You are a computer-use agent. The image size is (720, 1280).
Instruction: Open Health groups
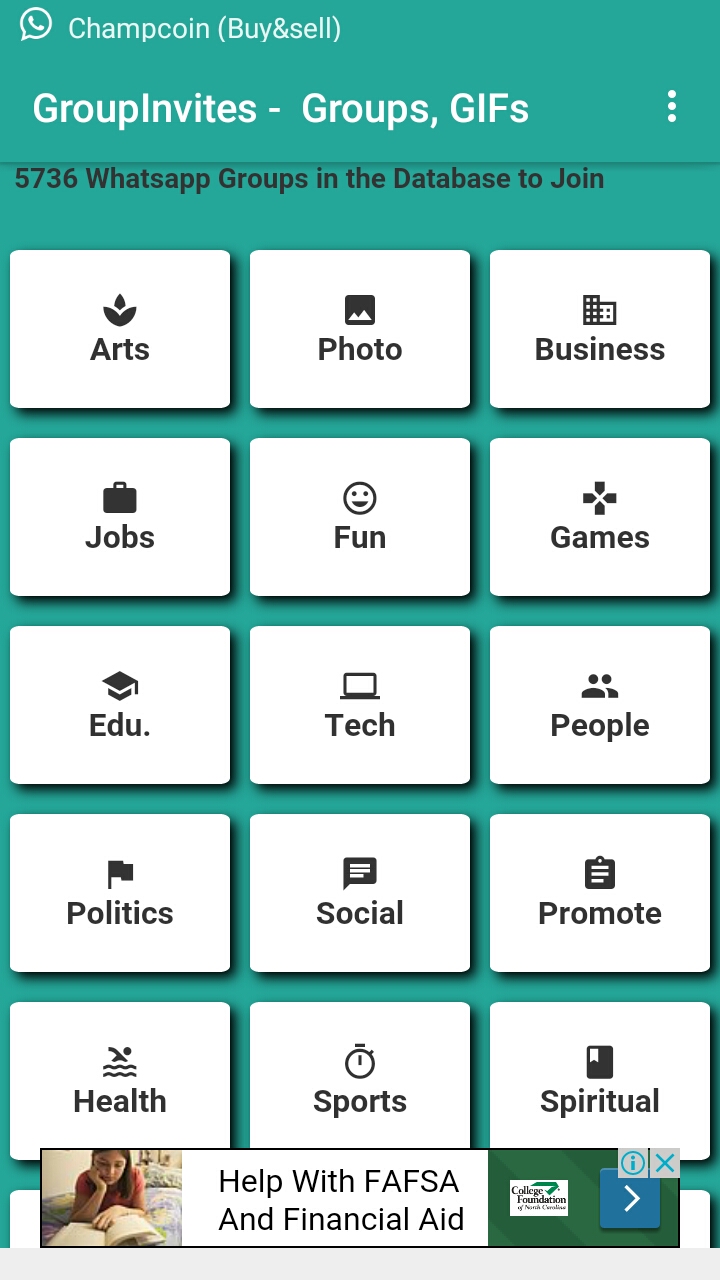pyautogui.click(x=120, y=1076)
